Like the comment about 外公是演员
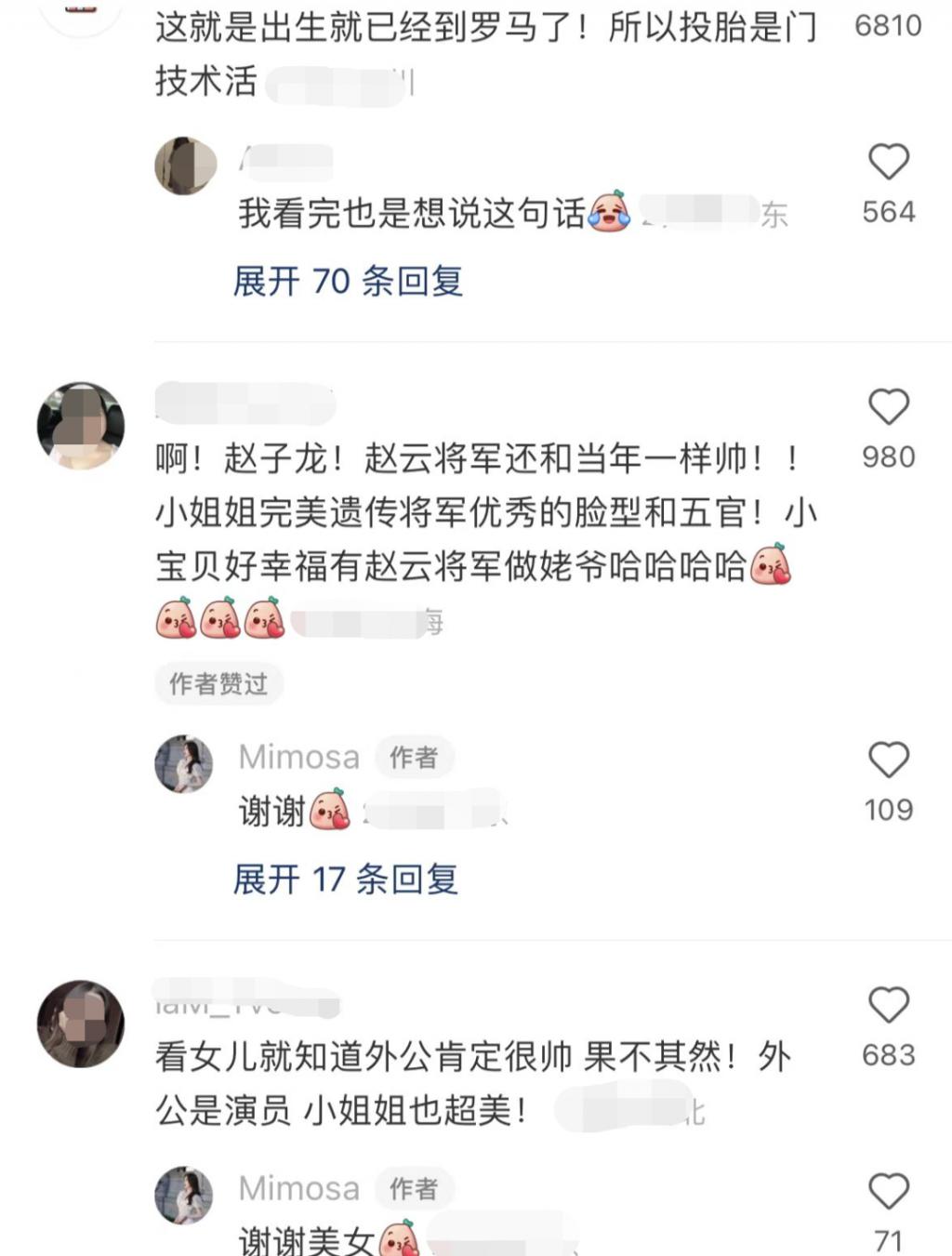The height and width of the screenshot is (1256, 952). (x=888, y=1006)
